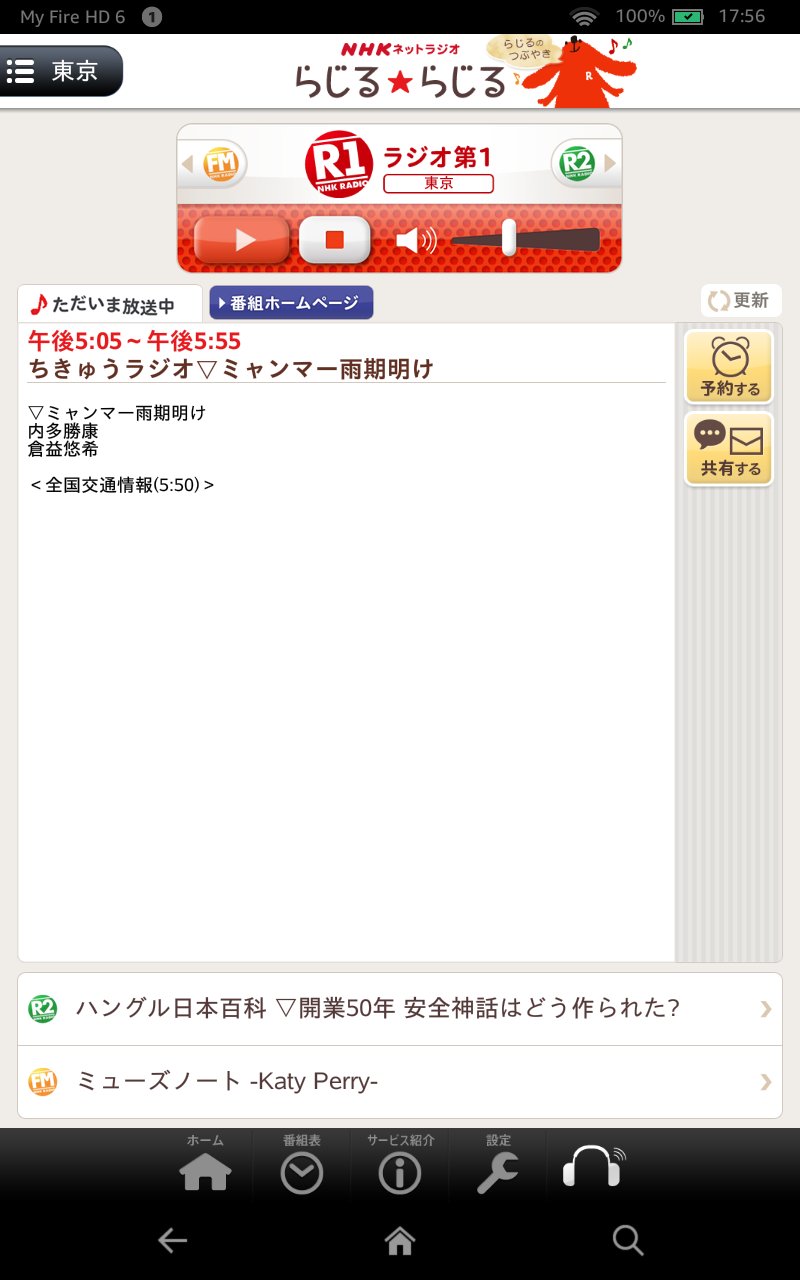Open the 番組ホームページ link
This screenshot has width=800, height=1280.
291,303
